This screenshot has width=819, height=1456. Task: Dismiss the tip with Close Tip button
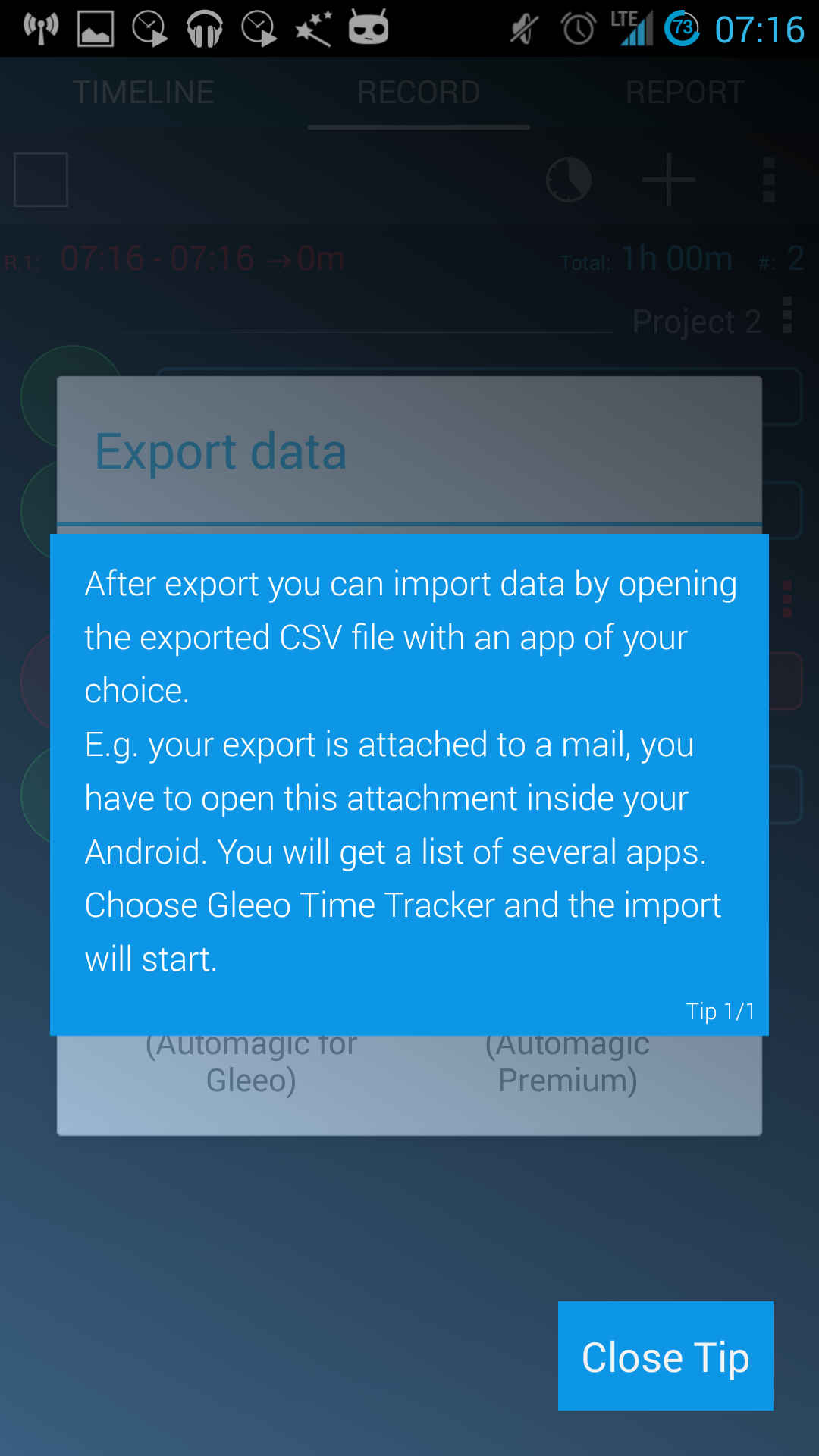coord(665,1356)
